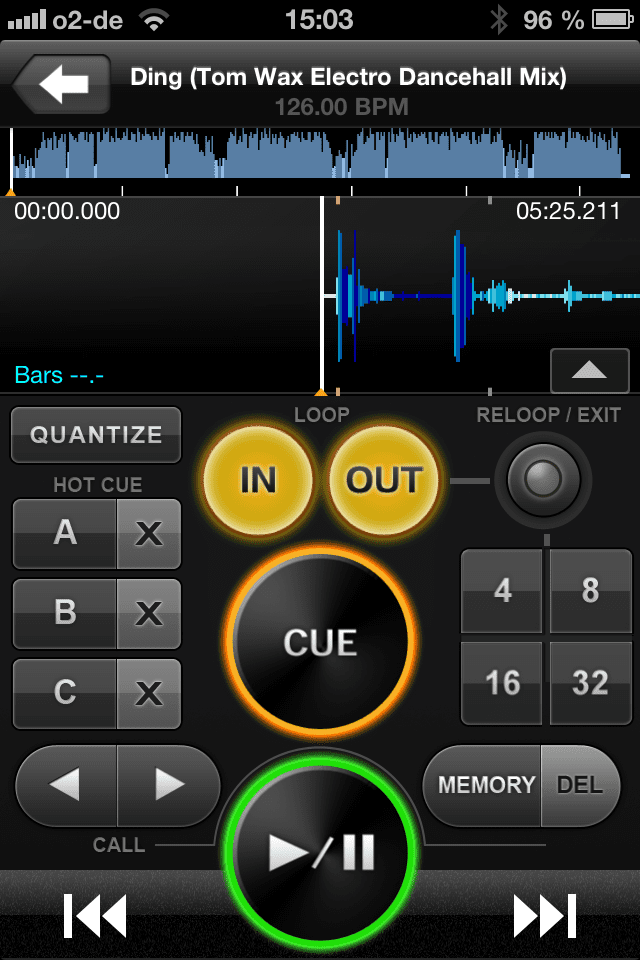Select the 32-beat loop
640x960 pixels.
click(x=590, y=682)
